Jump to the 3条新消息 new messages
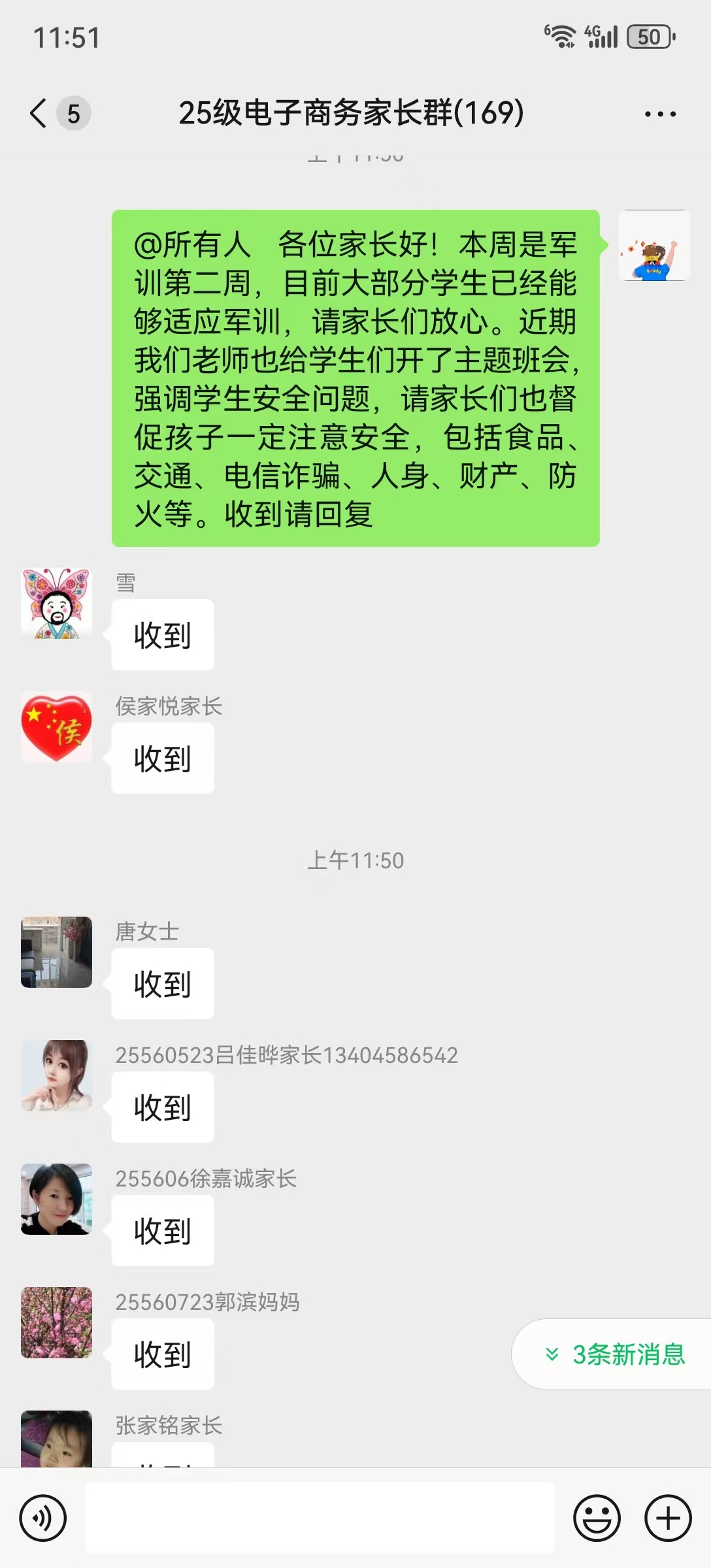The width and height of the screenshot is (711, 1568). tap(614, 1354)
